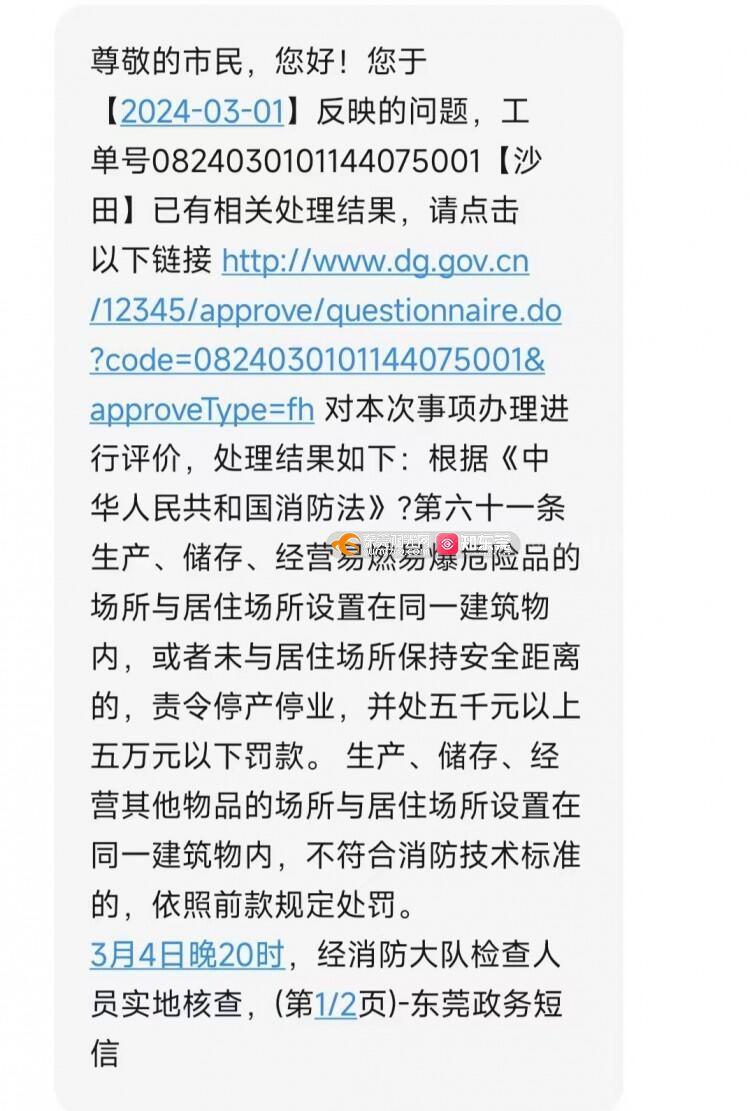
Task: Tap the underlined 1/2 page link
Action: pyautogui.click(x=335, y=1003)
